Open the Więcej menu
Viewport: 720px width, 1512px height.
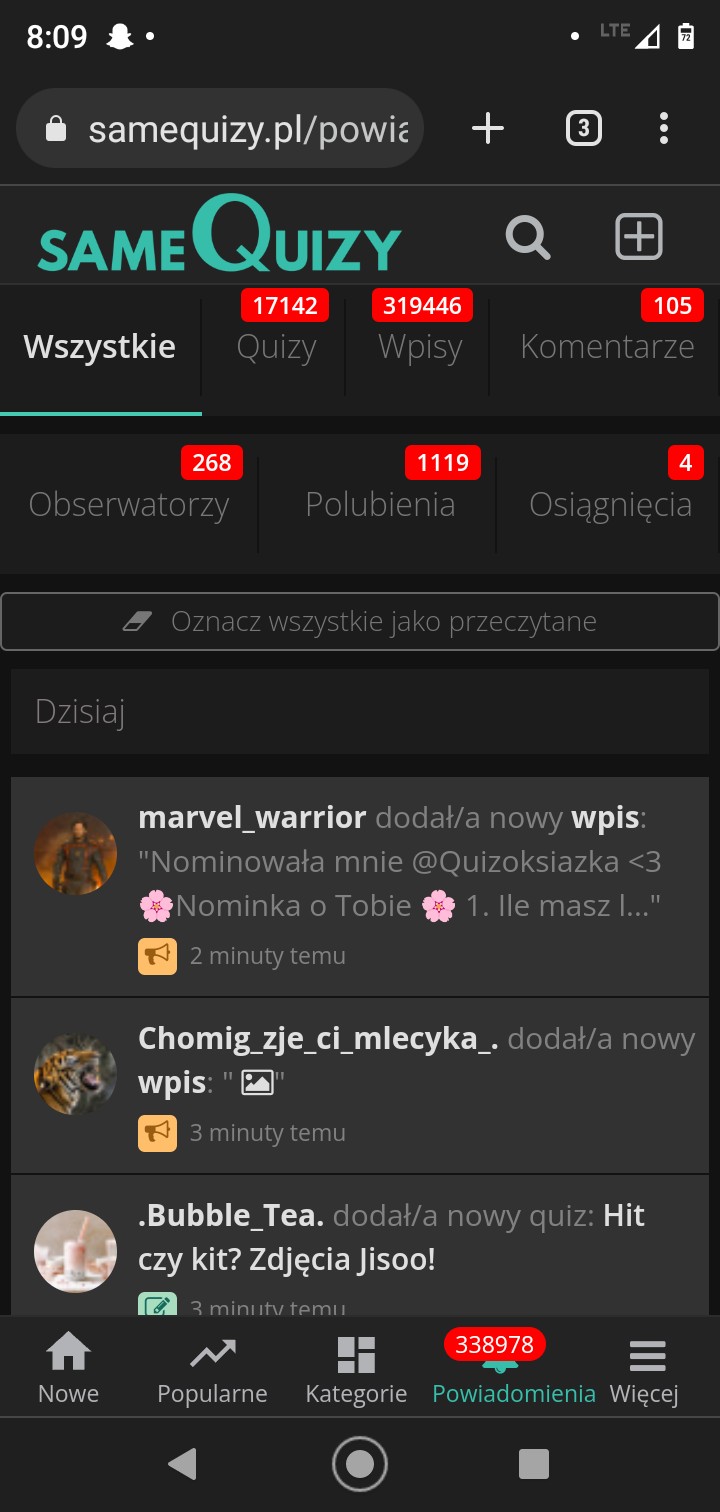point(645,1368)
